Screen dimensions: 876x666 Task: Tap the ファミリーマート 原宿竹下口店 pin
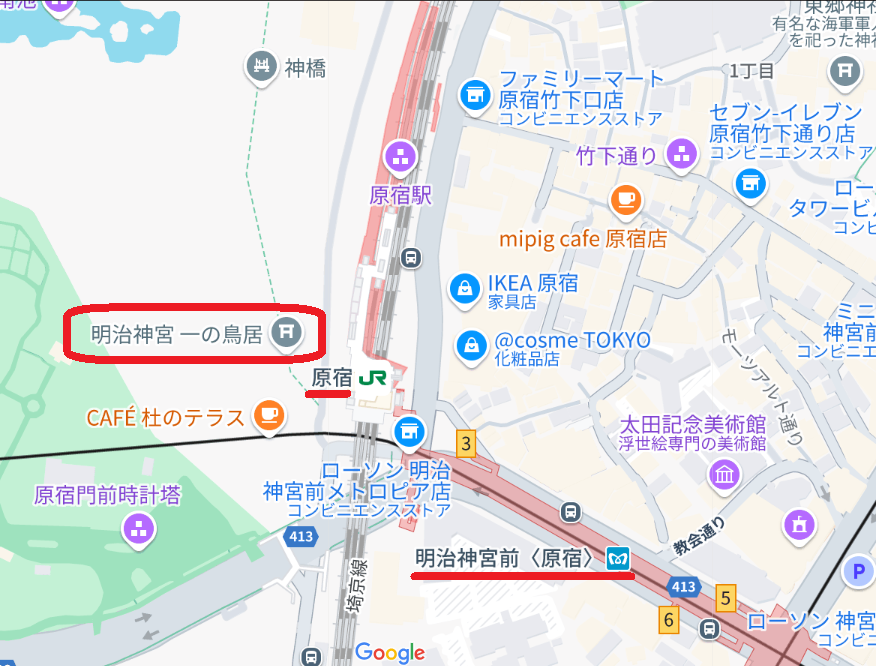(473, 95)
